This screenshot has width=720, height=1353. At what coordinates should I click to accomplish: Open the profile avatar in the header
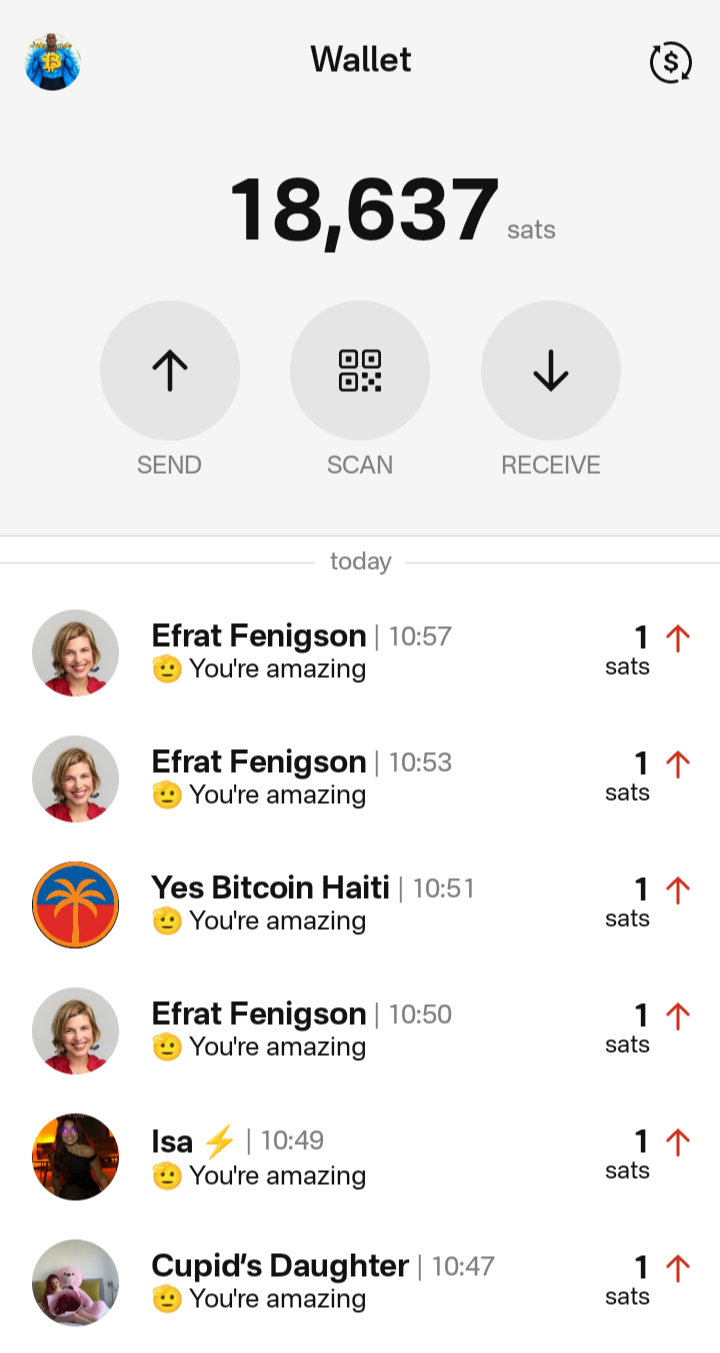[53, 61]
